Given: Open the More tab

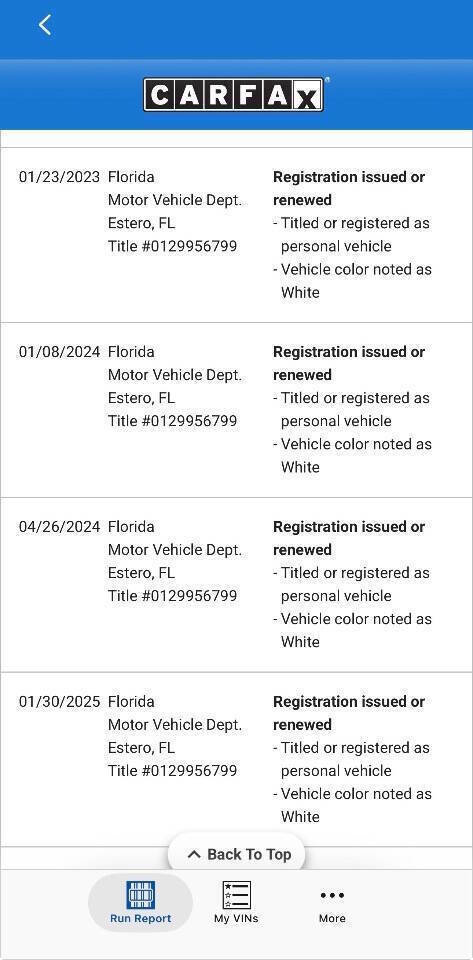Looking at the screenshot, I should (x=332, y=902).
